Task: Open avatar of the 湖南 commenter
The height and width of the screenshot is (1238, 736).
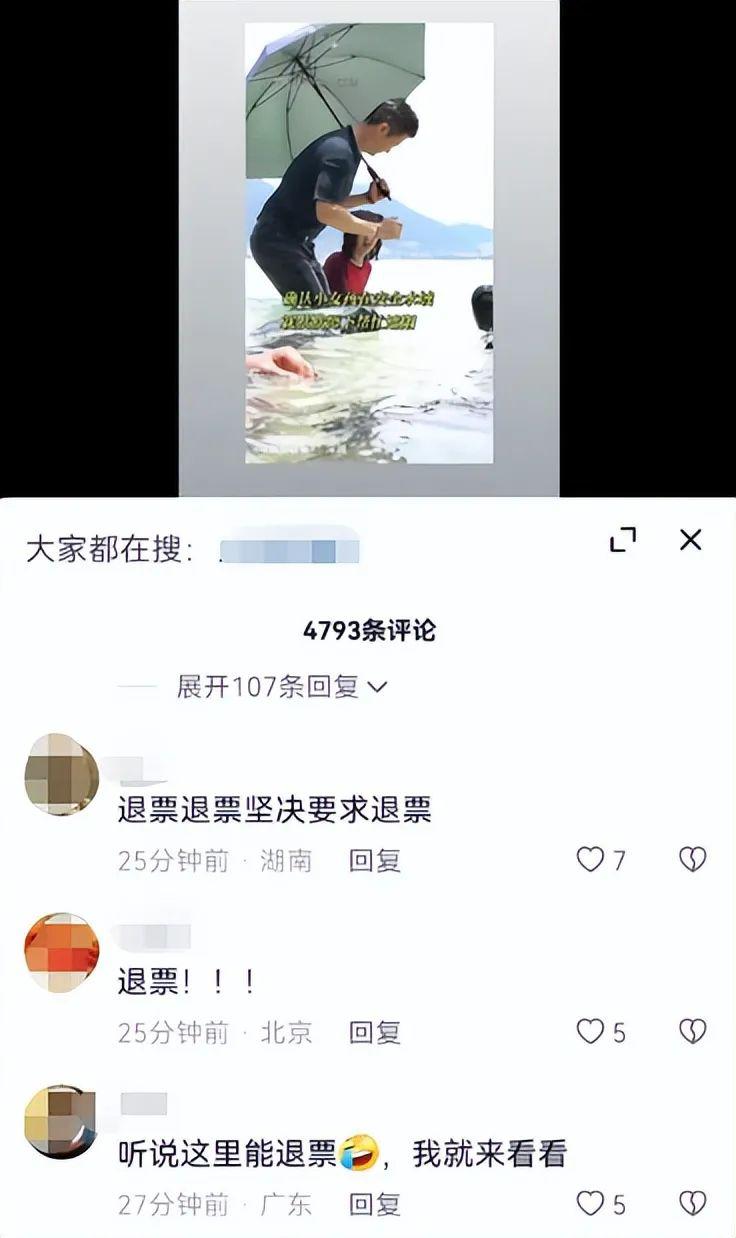Action: click(x=61, y=775)
